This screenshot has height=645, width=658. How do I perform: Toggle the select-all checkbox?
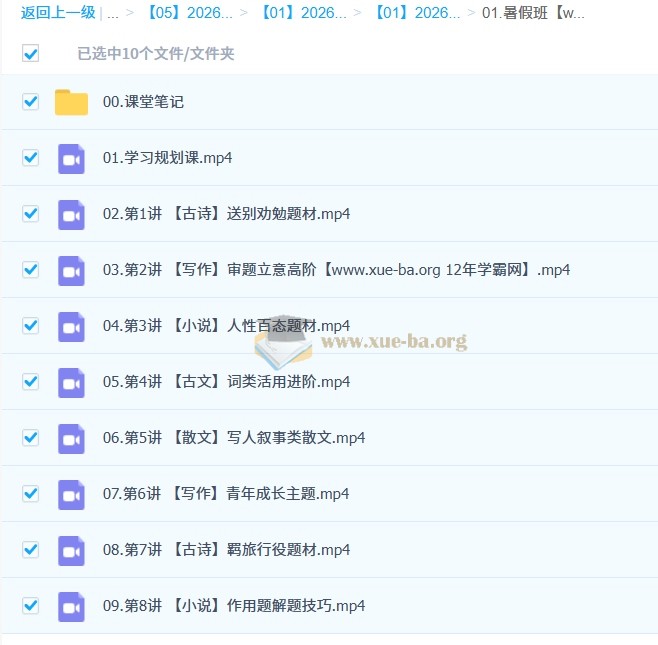click(30, 53)
